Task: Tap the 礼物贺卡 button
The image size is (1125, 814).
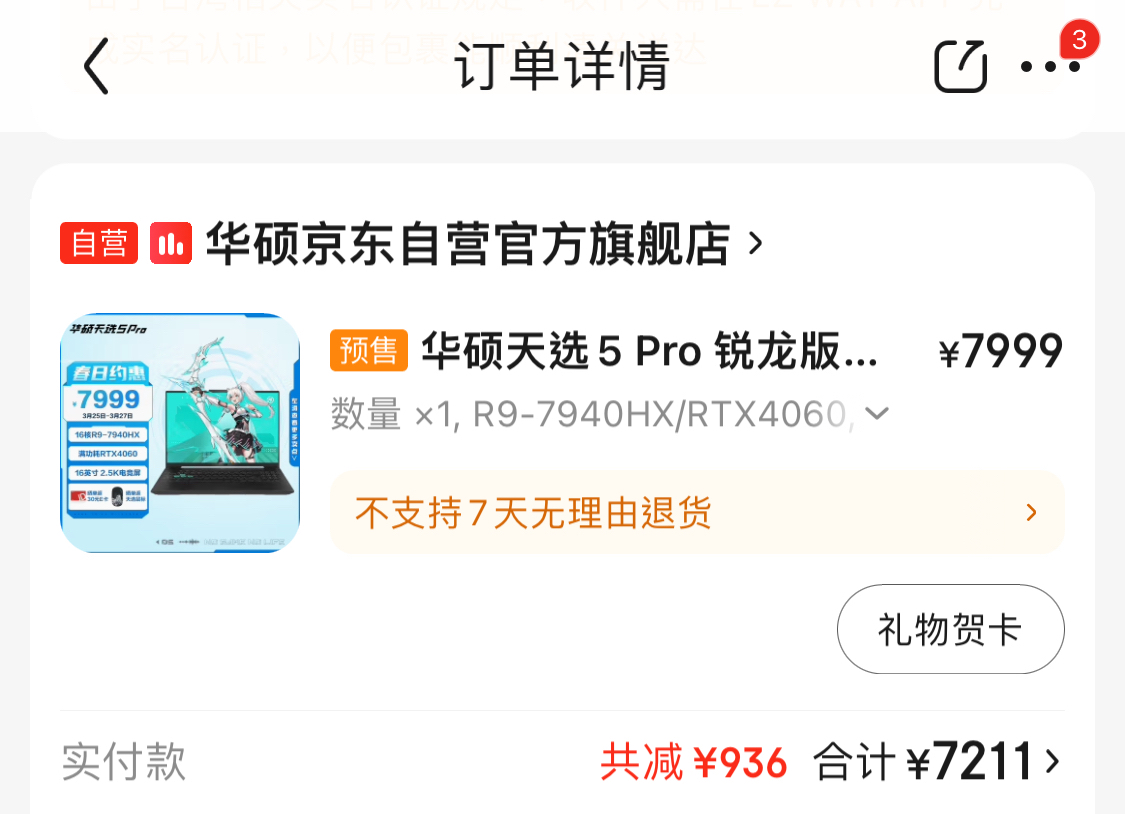Action: pyautogui.click(x=950, y=629)
